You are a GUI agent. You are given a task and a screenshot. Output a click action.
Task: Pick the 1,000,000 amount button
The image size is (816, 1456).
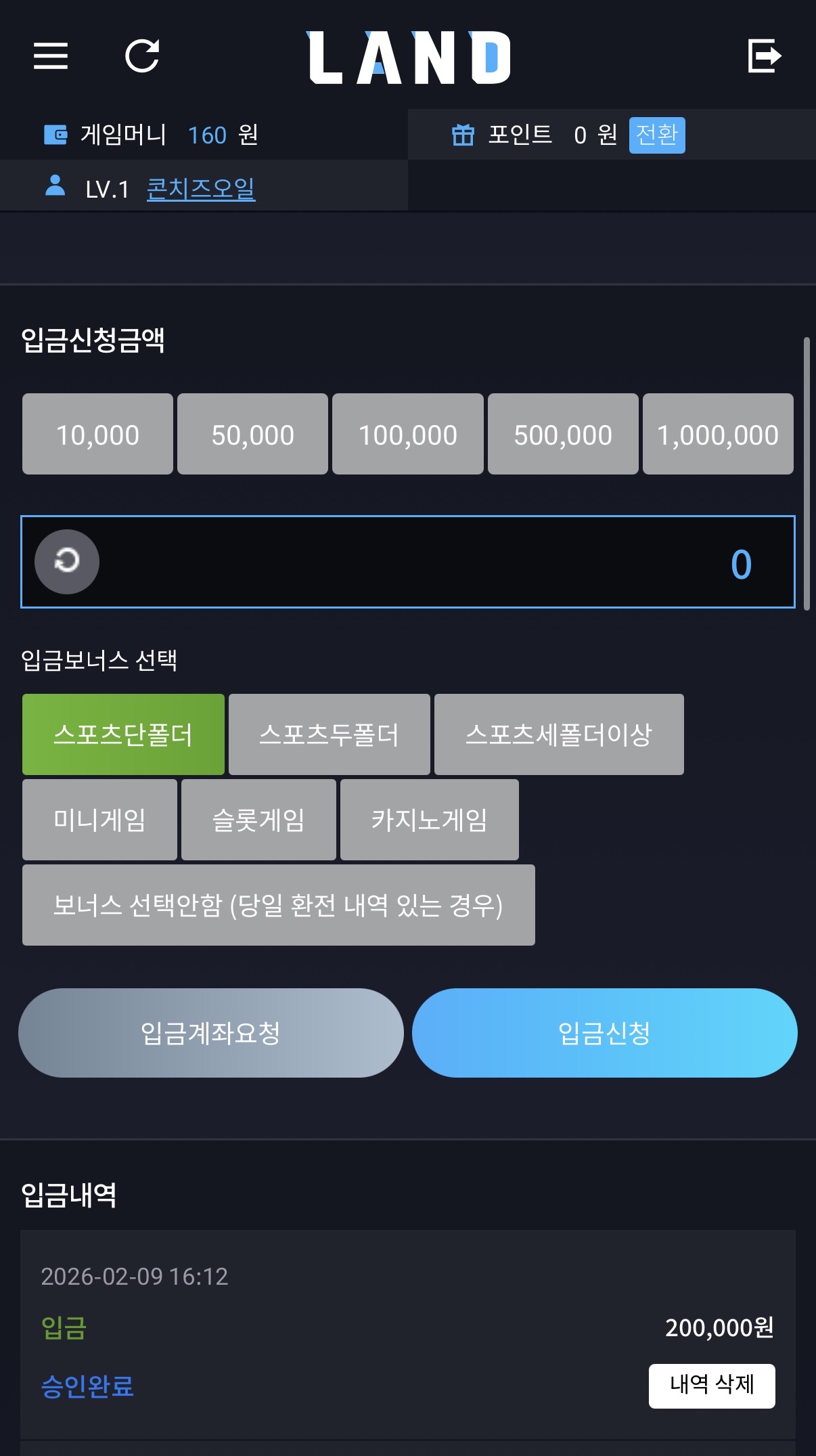coord(718,434)
